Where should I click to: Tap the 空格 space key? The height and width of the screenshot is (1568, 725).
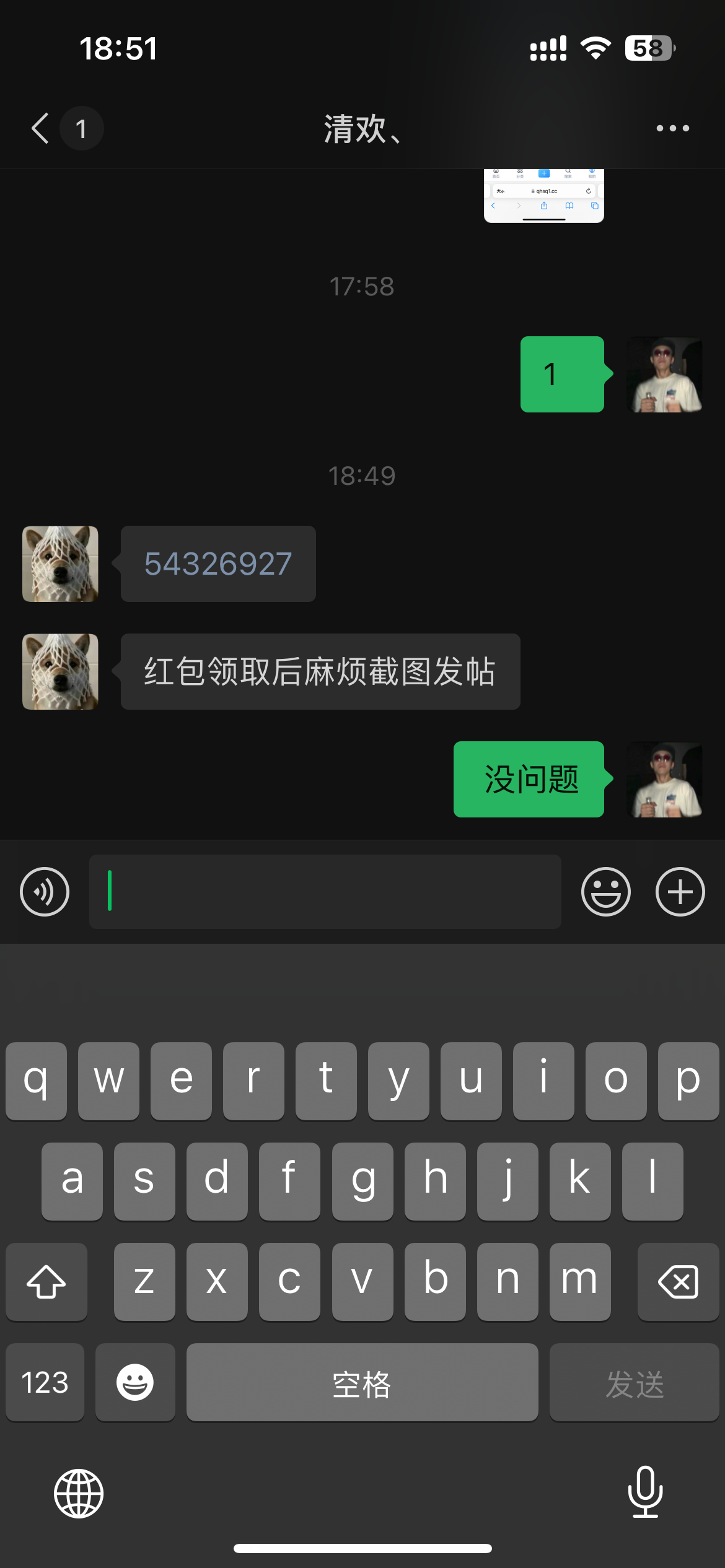click(x=362, y=1382)
